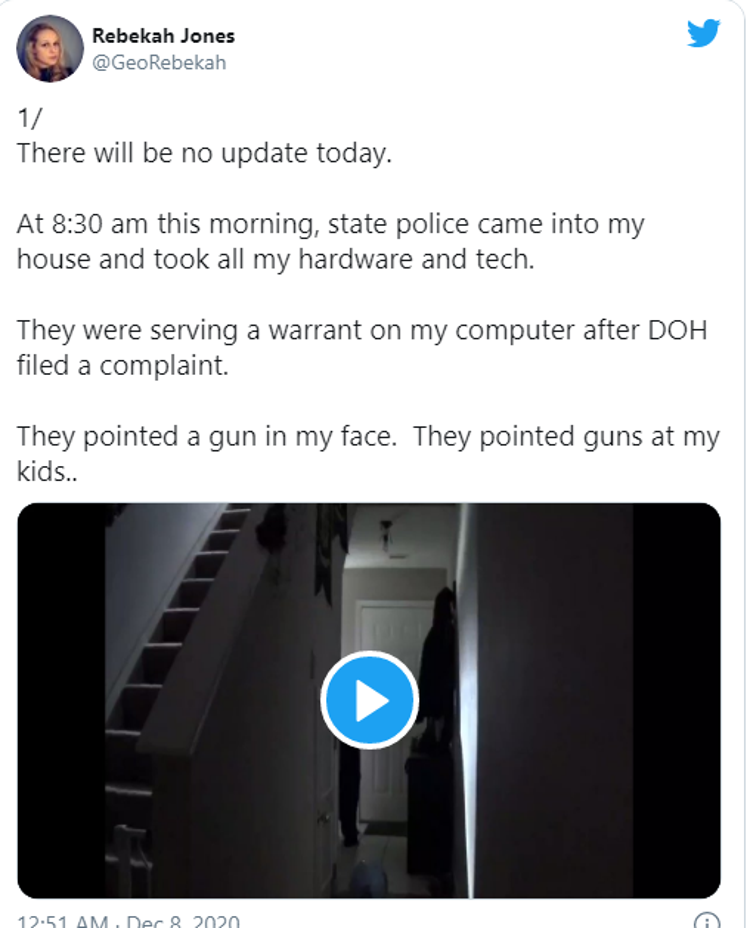Open Rebekah Jones's profile picture
The height and width of the screenshot is (928, 750).
[50, 48]
